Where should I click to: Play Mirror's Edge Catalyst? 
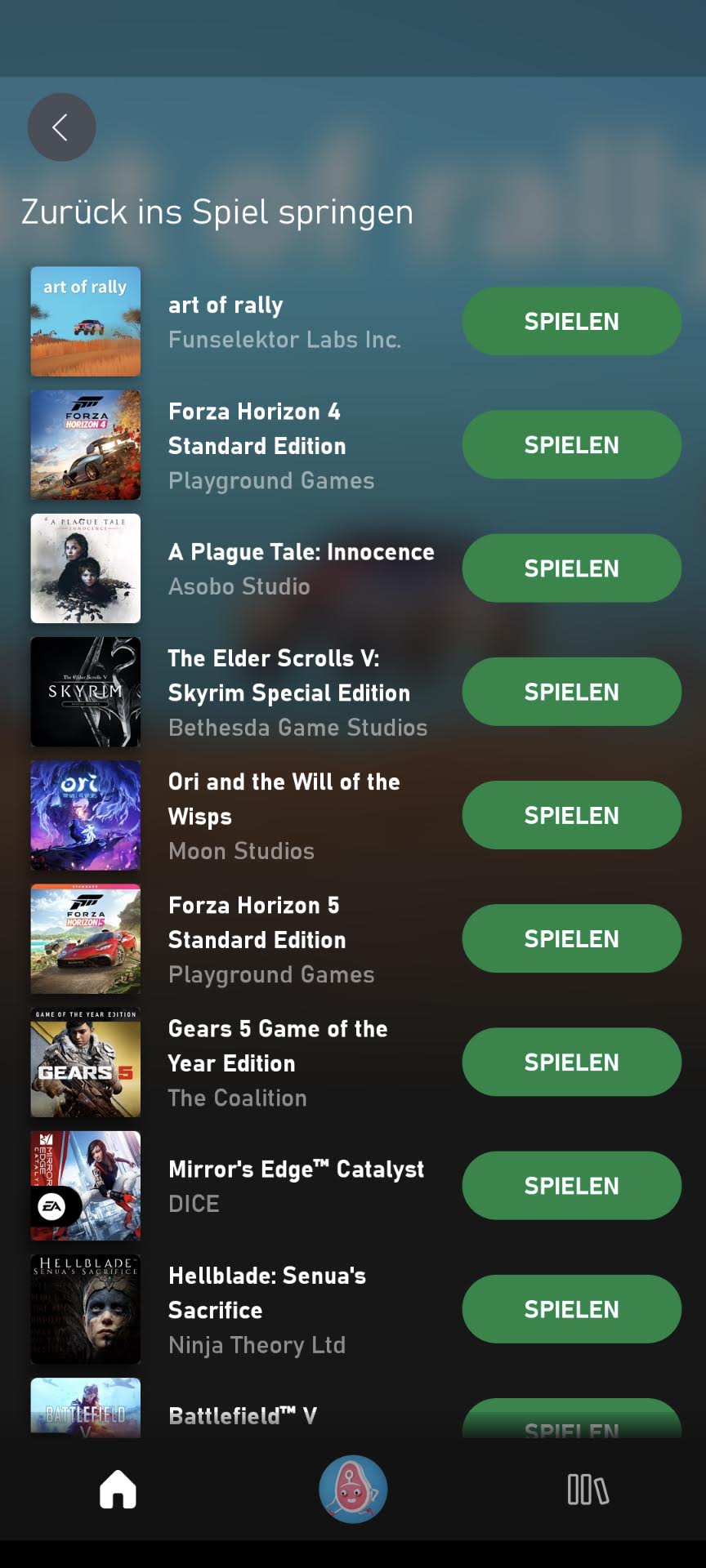[571, 1185]
